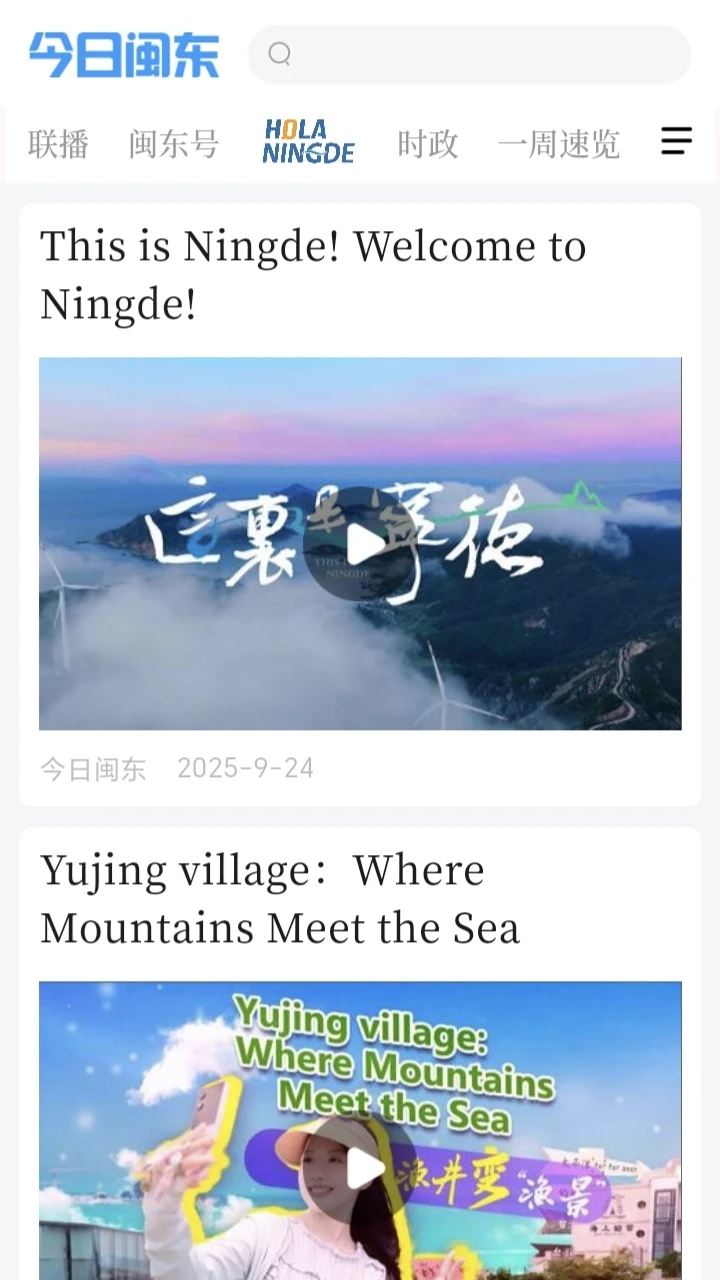Select the HOLA NINGDE channel logo
Image resolution: width=720 pixels, height=1280 pixels.
click(307, 143)
